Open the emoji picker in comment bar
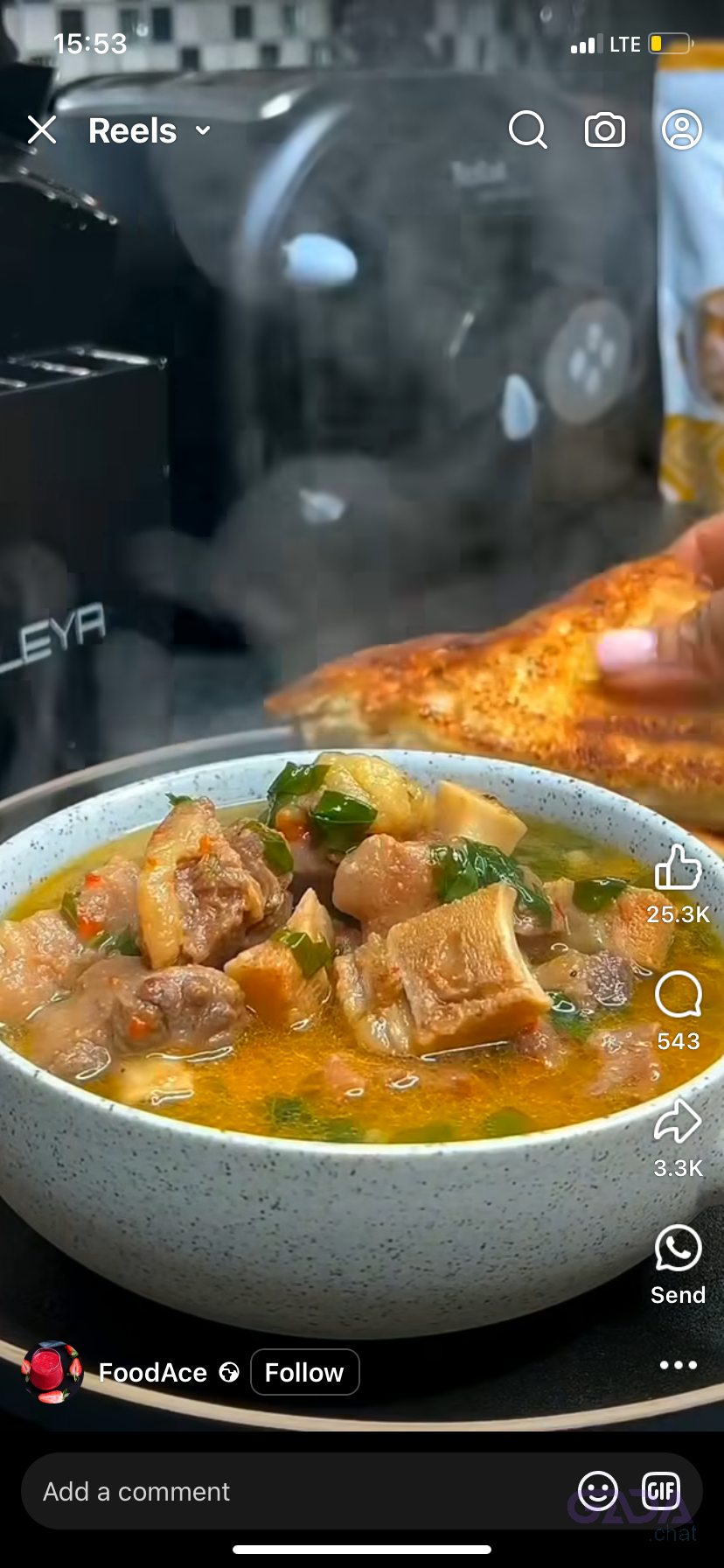The width and height of the screenshot is (724, 1568). click(x=598, y=1491)
